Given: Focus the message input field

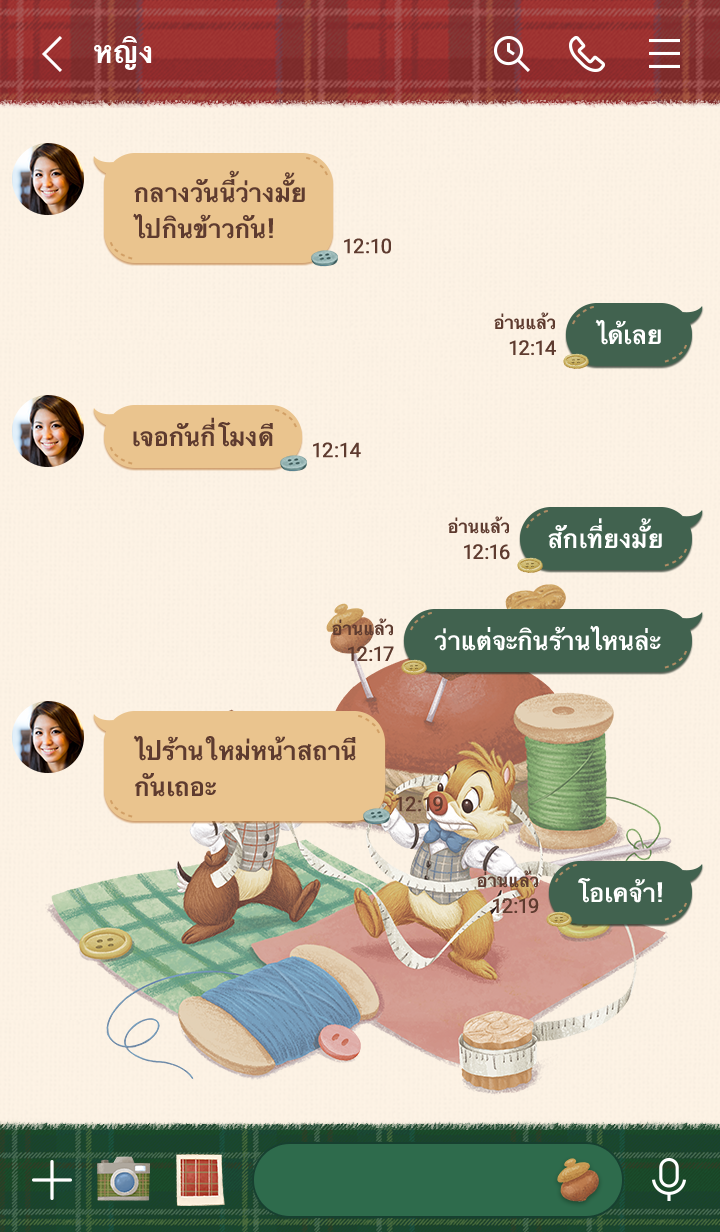Looking at the screenshot, I should [x=400, y=1181].
